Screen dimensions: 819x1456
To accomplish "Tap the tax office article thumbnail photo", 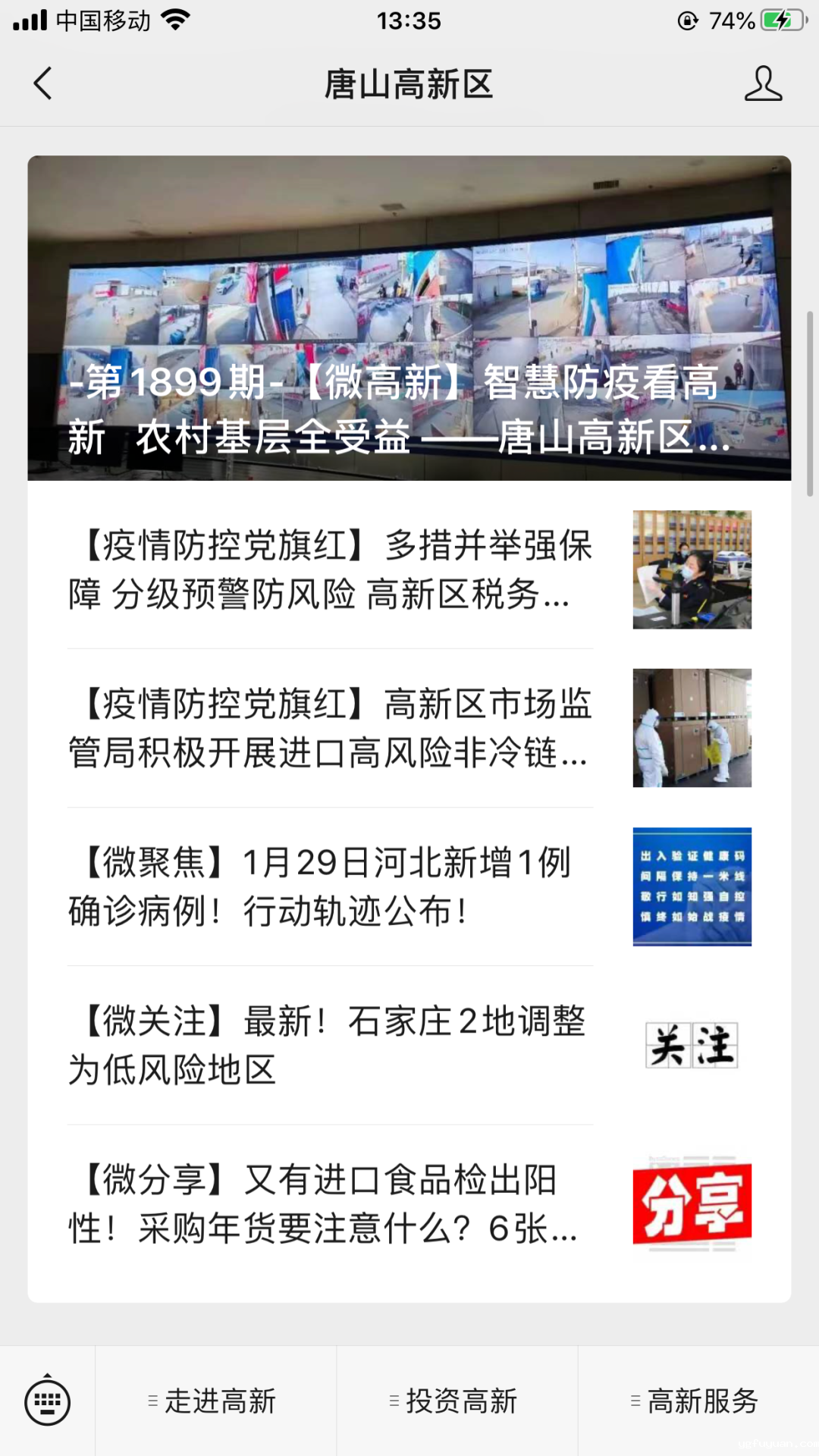I will coord(691,570).
